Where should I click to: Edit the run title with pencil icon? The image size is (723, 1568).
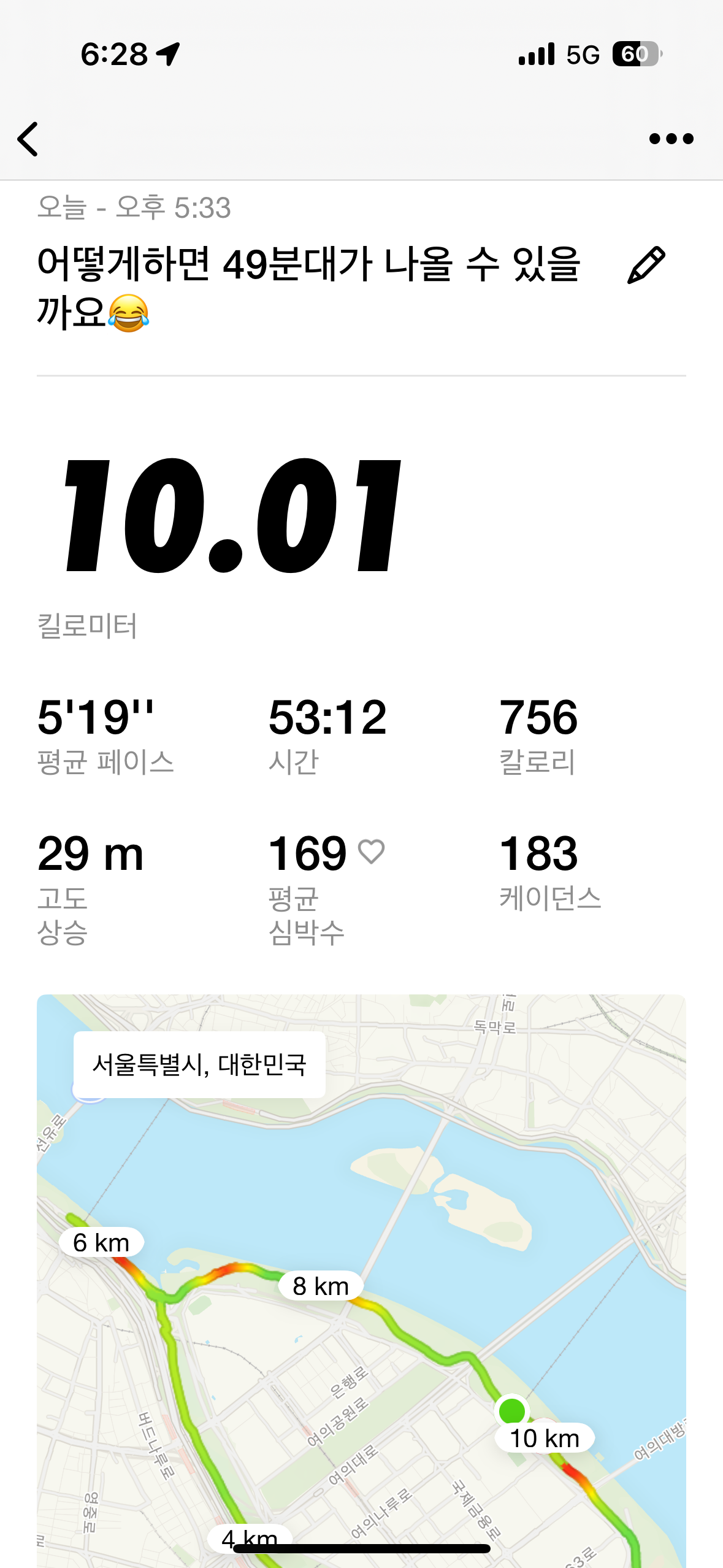(x=646, y=266)
